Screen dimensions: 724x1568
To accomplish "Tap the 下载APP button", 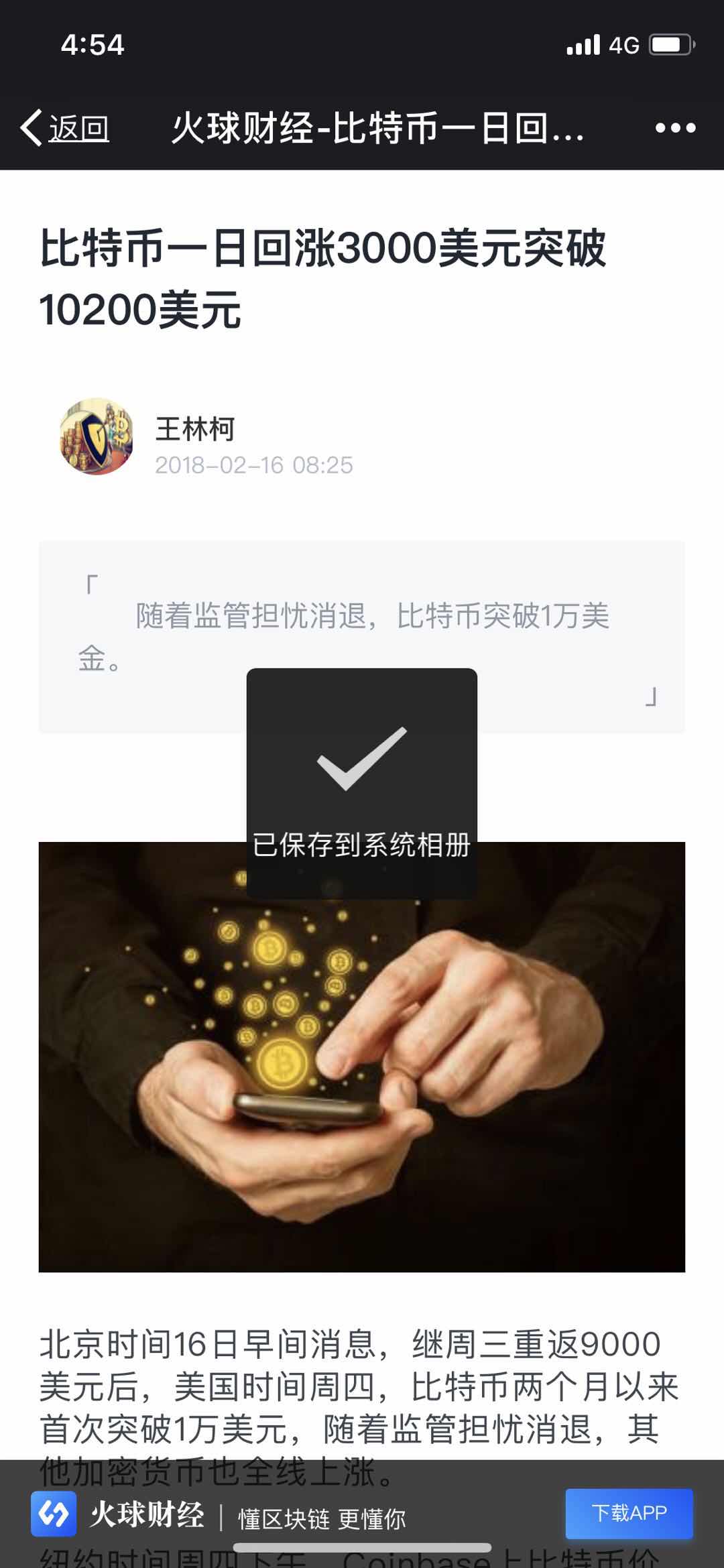I will [x=628, y=1513].
